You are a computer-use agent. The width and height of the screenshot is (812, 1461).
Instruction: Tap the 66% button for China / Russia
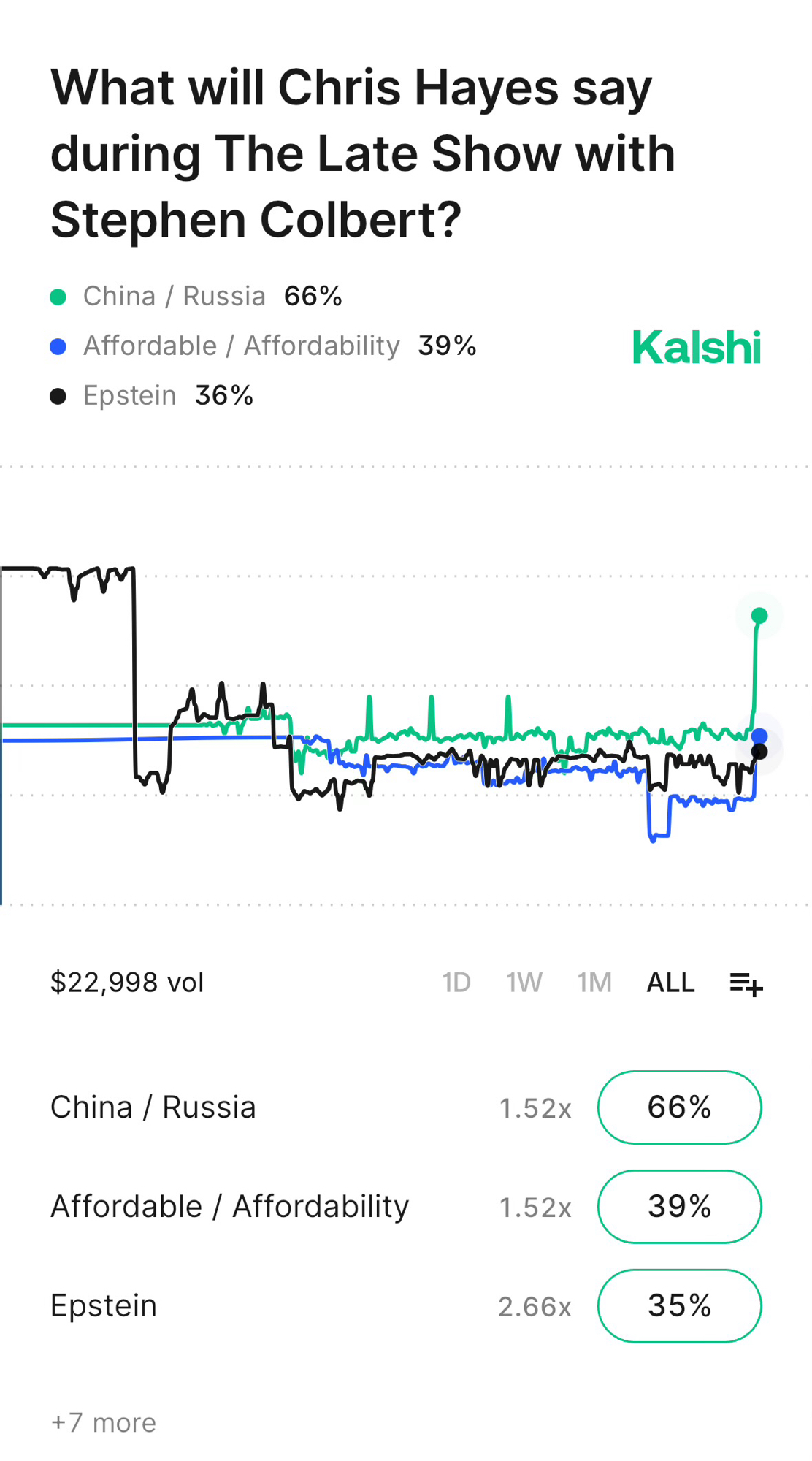[x=679, y=1107]
